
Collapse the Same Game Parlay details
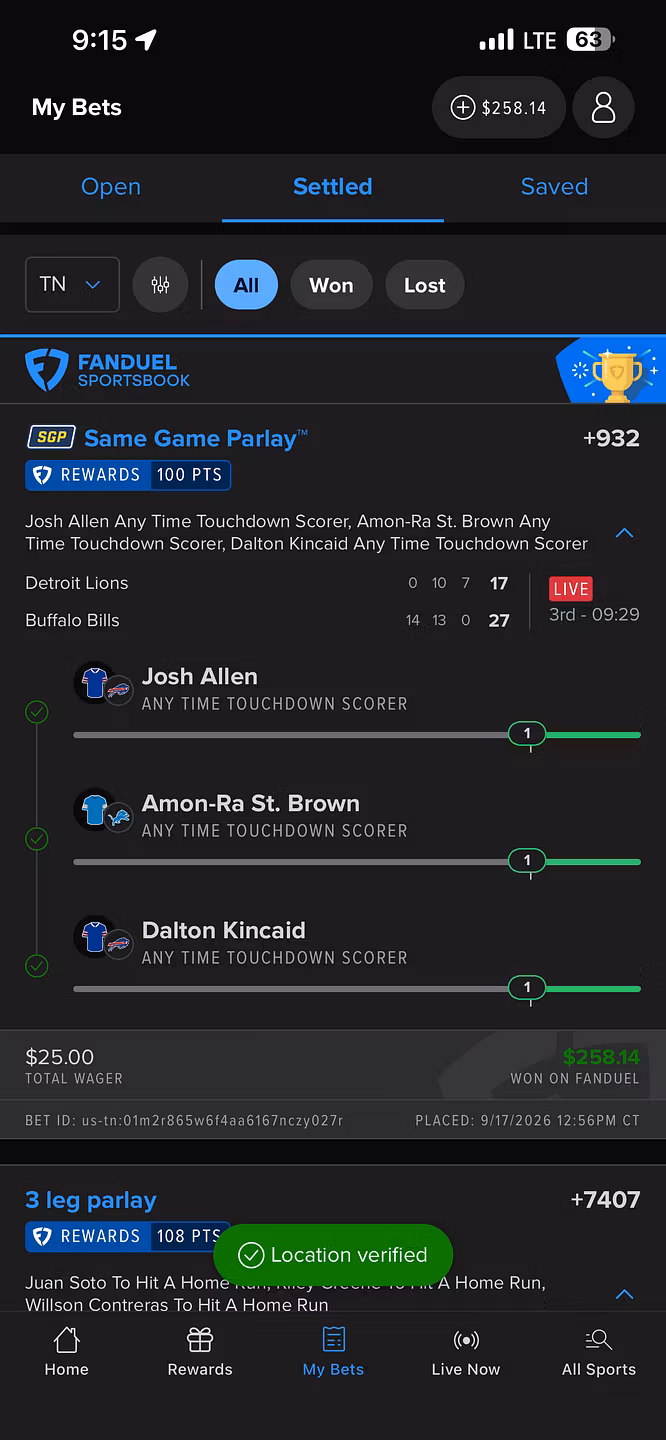tap(624, 533)
